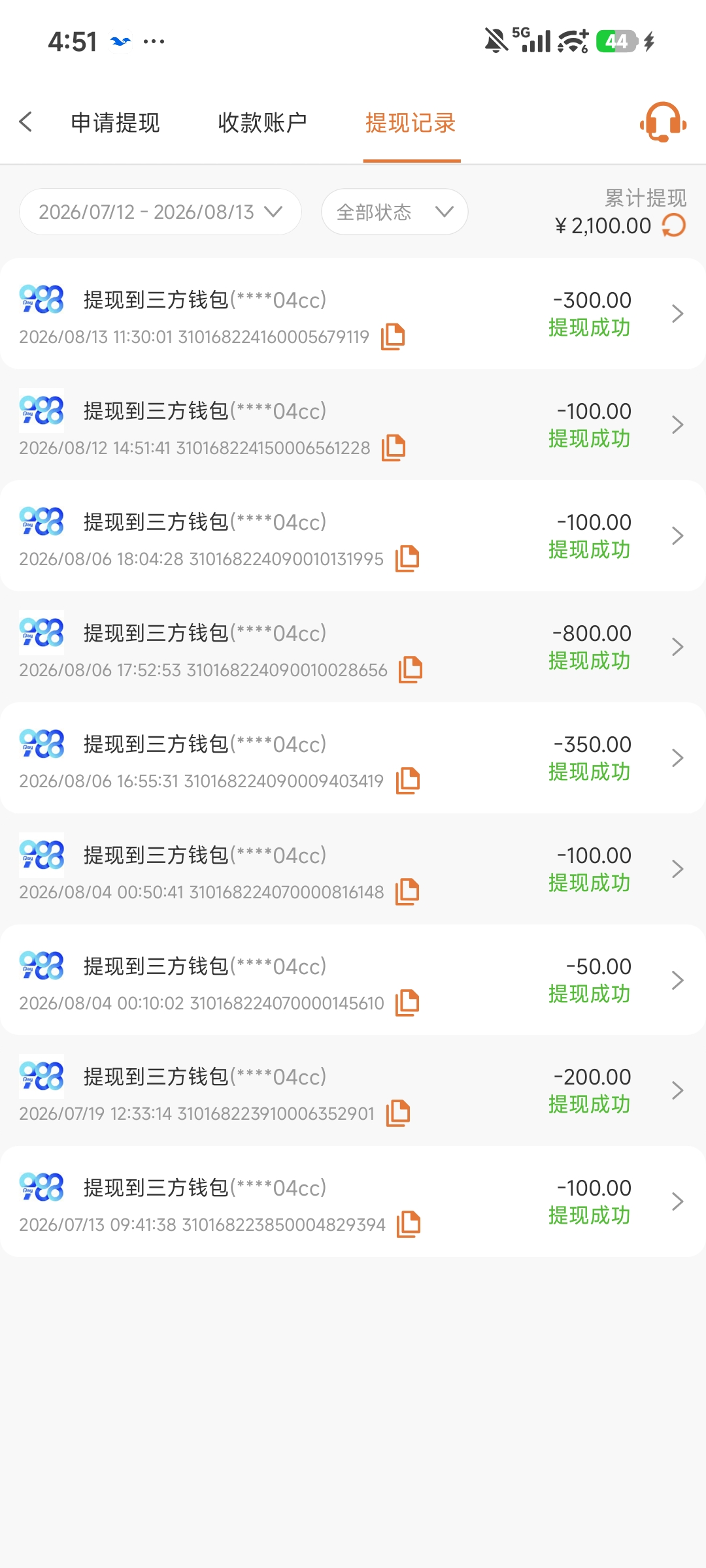706x1568 pixels.
Task: Open the -200.00 withdrawal from 2026/07/19
Action: pos(353,1090)
